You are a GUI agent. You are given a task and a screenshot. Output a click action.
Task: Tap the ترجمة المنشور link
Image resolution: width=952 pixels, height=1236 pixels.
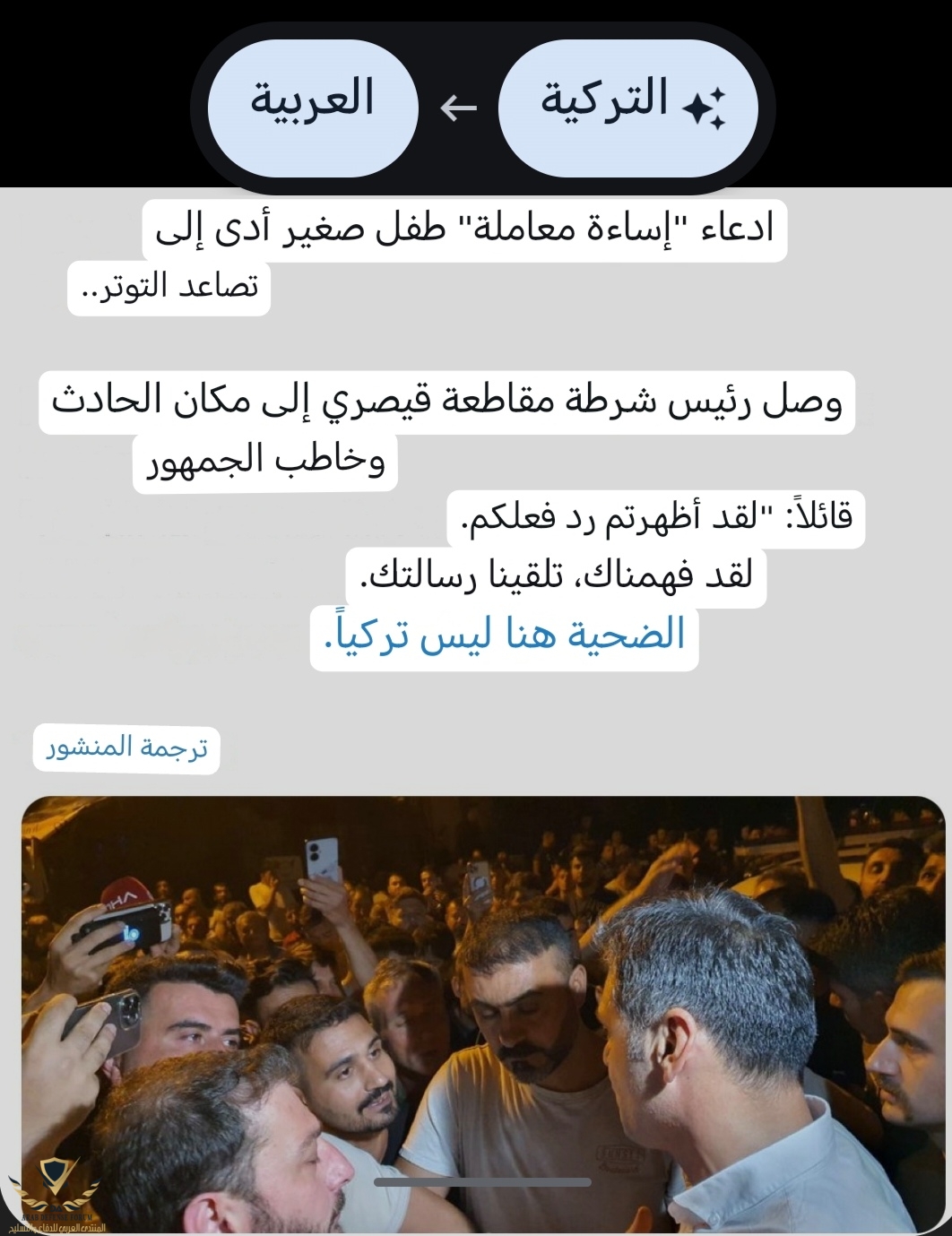(x=127, y=748)
